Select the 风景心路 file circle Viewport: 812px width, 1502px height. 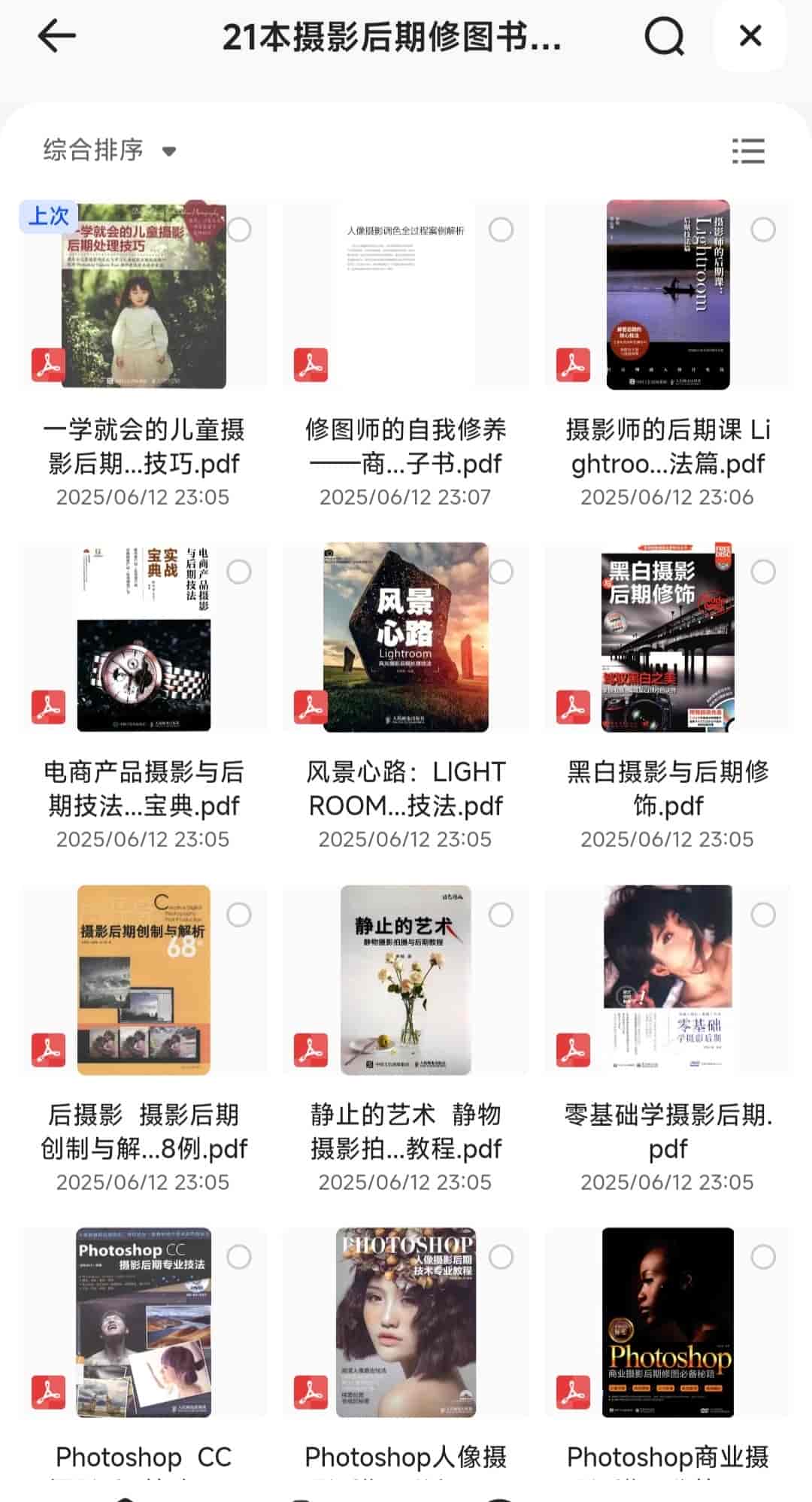tap(501, 572)
